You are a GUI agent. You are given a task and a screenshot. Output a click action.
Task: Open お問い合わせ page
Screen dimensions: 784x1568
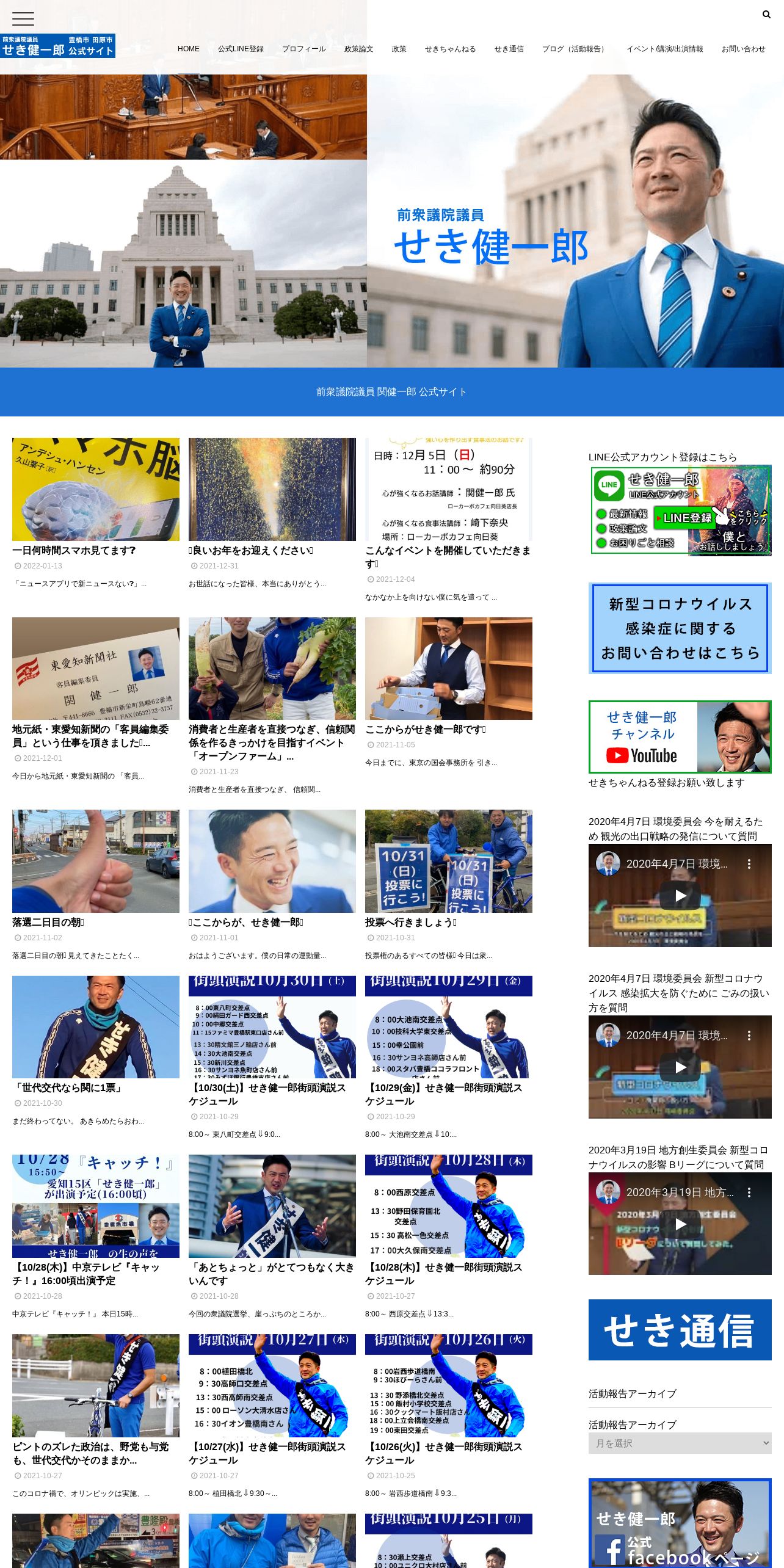(x=743, y=49)
